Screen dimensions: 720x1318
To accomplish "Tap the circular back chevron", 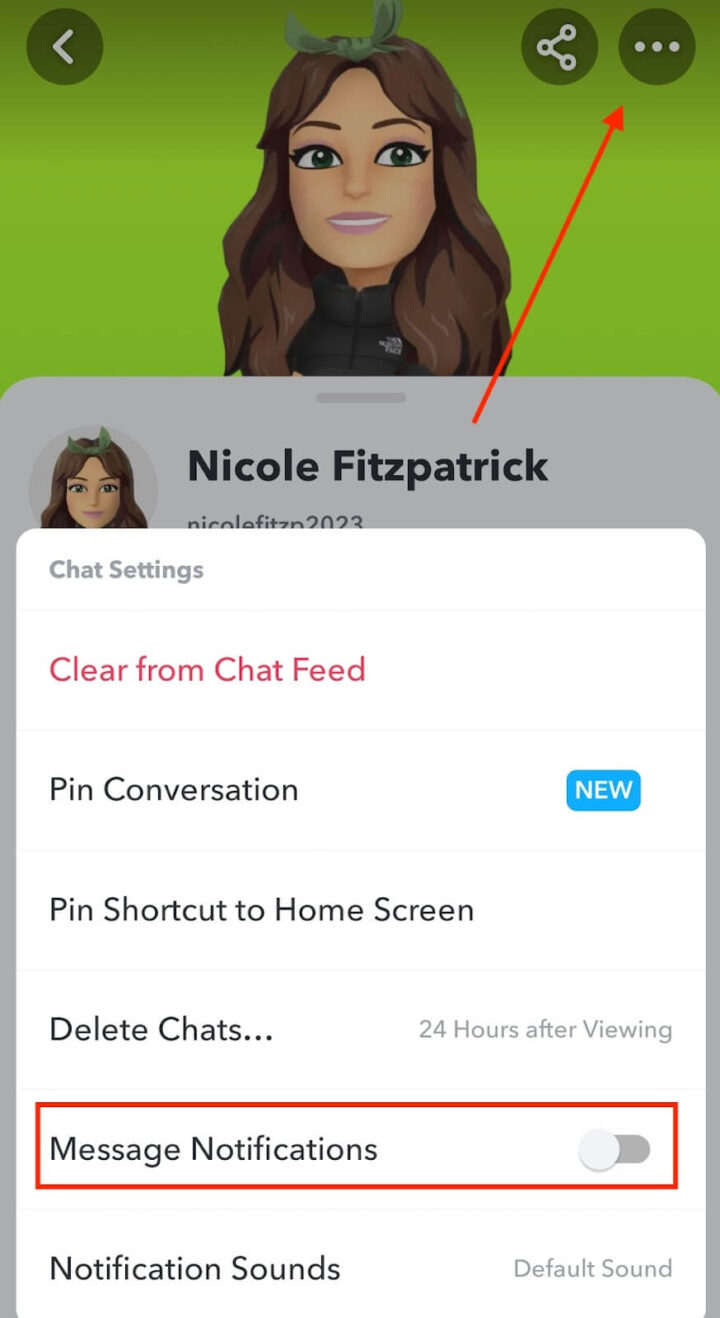I will point(64,46).
